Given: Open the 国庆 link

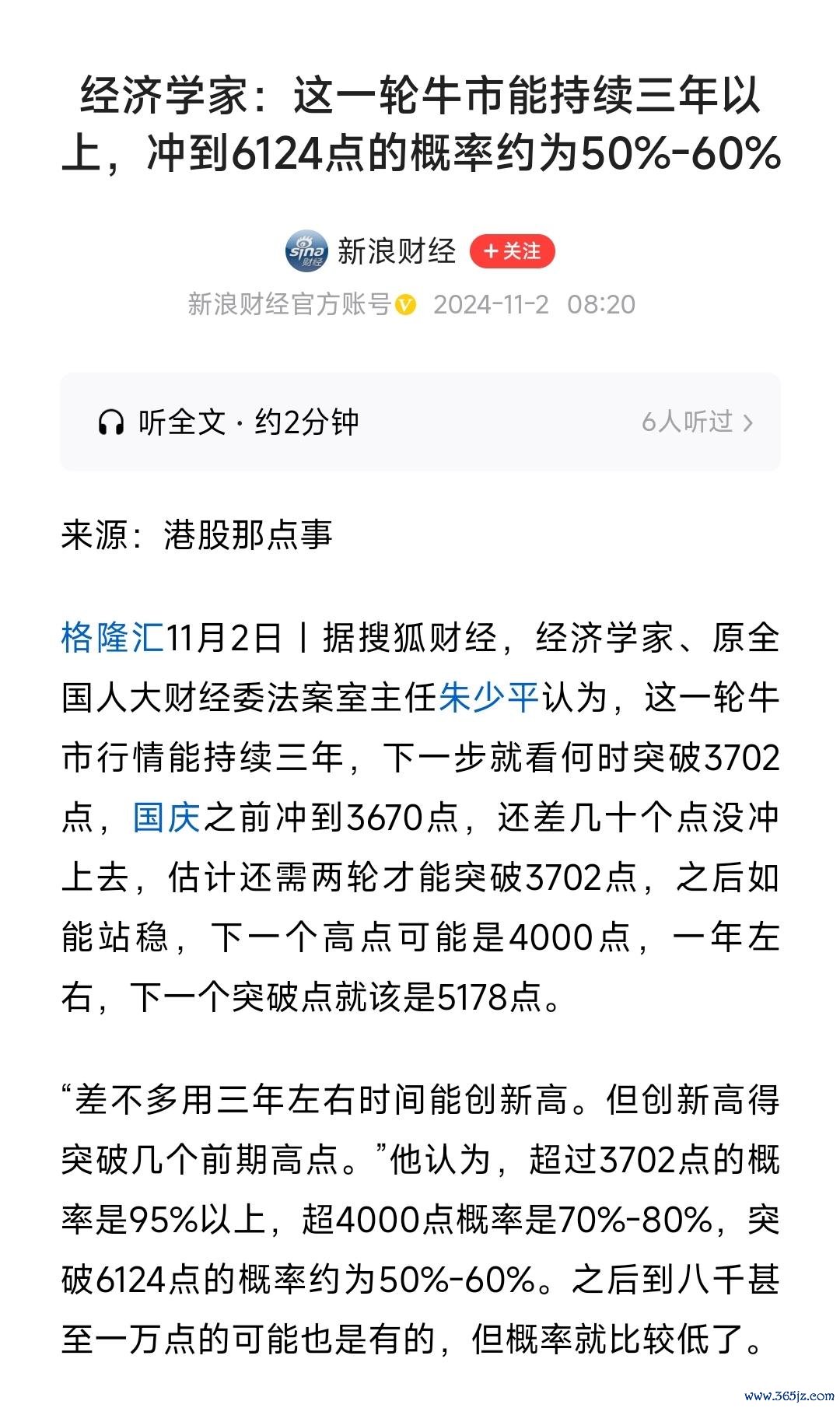Looking at the screenshot, I should [x=166, y=817].
